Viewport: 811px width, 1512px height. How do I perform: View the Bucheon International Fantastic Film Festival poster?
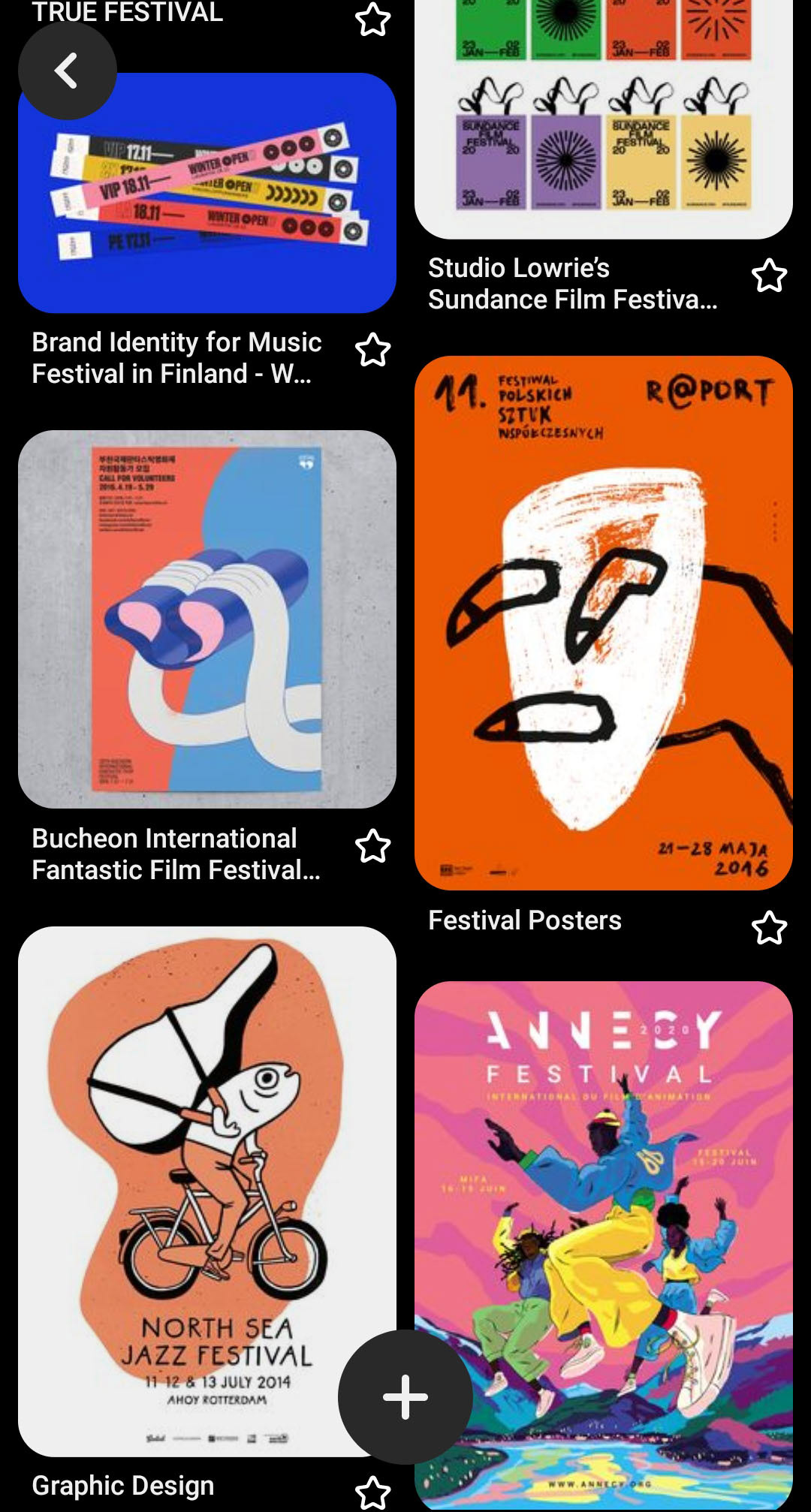coord(207,619)
